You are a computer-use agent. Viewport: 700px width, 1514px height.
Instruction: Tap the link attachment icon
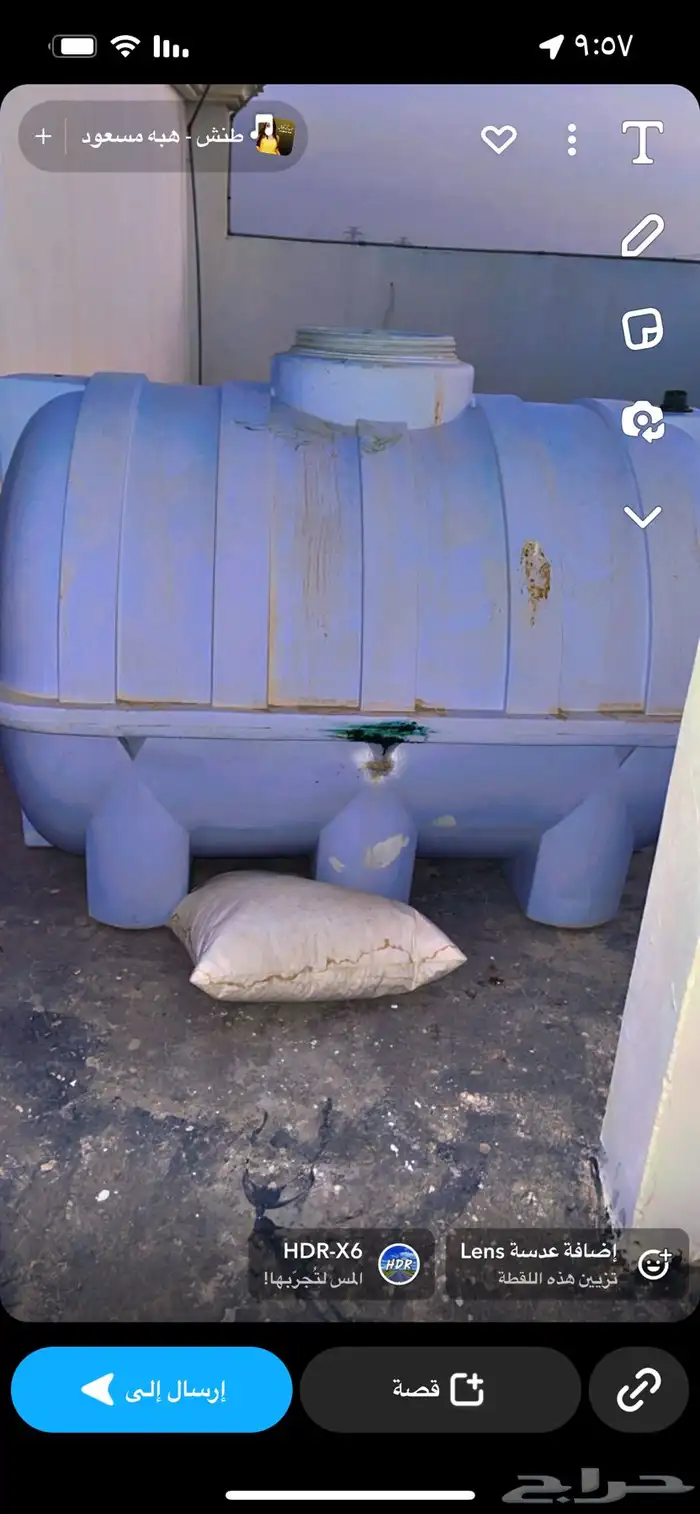638,1390
